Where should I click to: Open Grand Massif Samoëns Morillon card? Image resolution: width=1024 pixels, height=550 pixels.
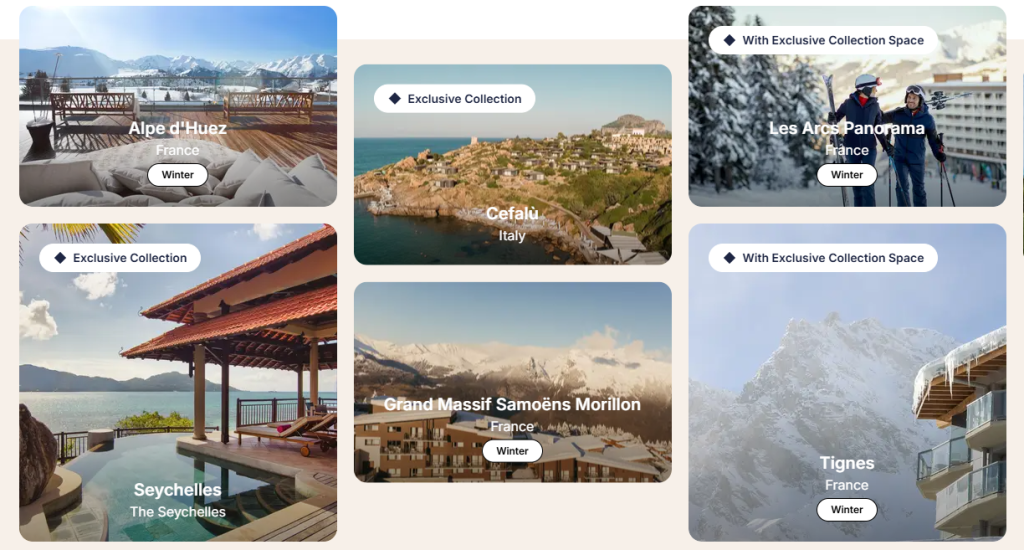pyautogui.click(x=512, y=404)
